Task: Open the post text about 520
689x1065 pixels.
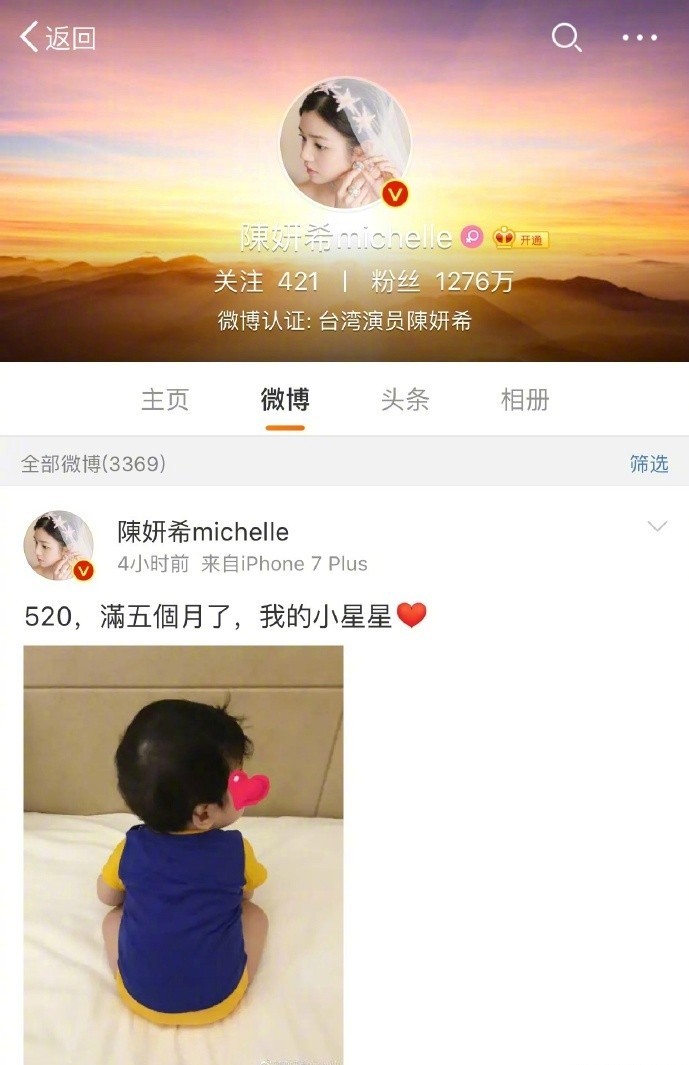Action: coord(225,616)
